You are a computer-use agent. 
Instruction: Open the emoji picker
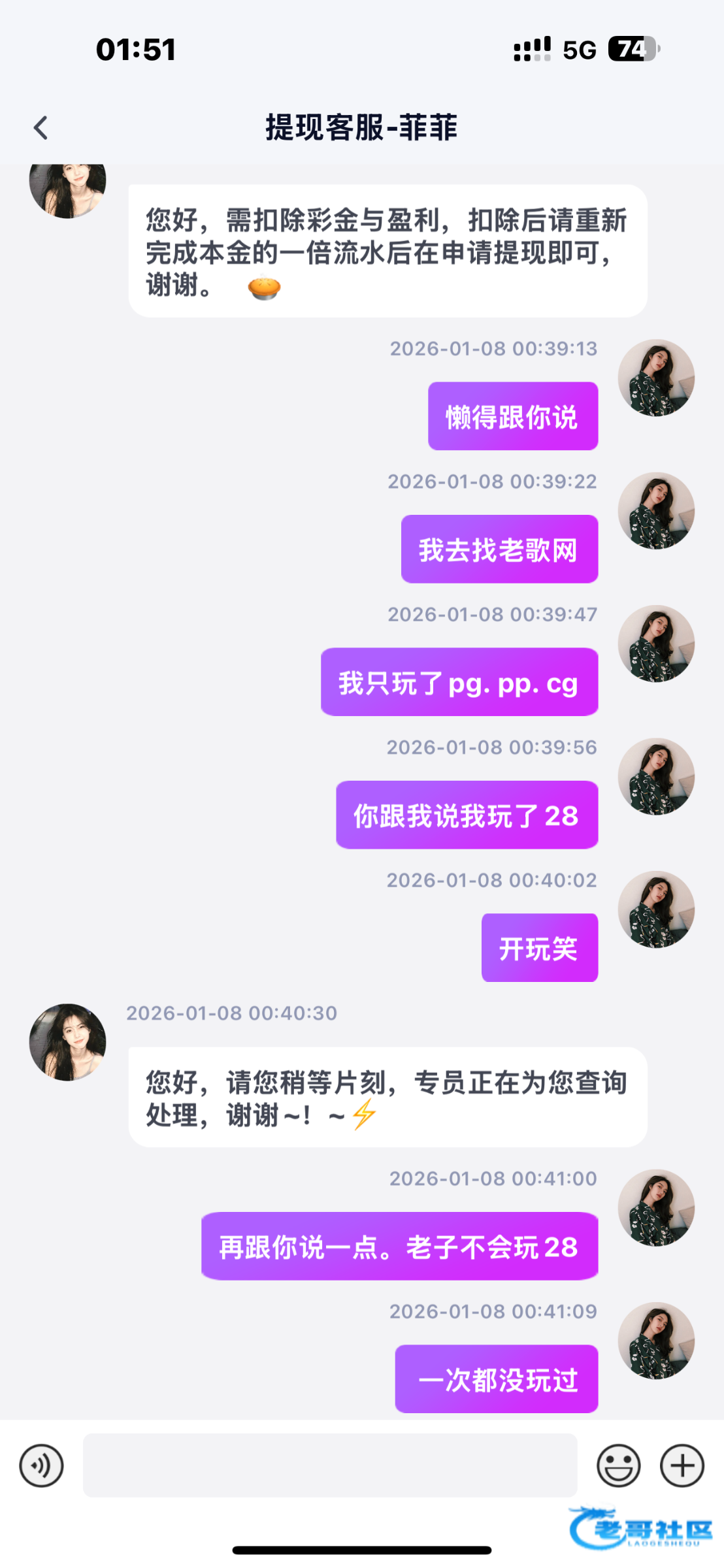618,1465
